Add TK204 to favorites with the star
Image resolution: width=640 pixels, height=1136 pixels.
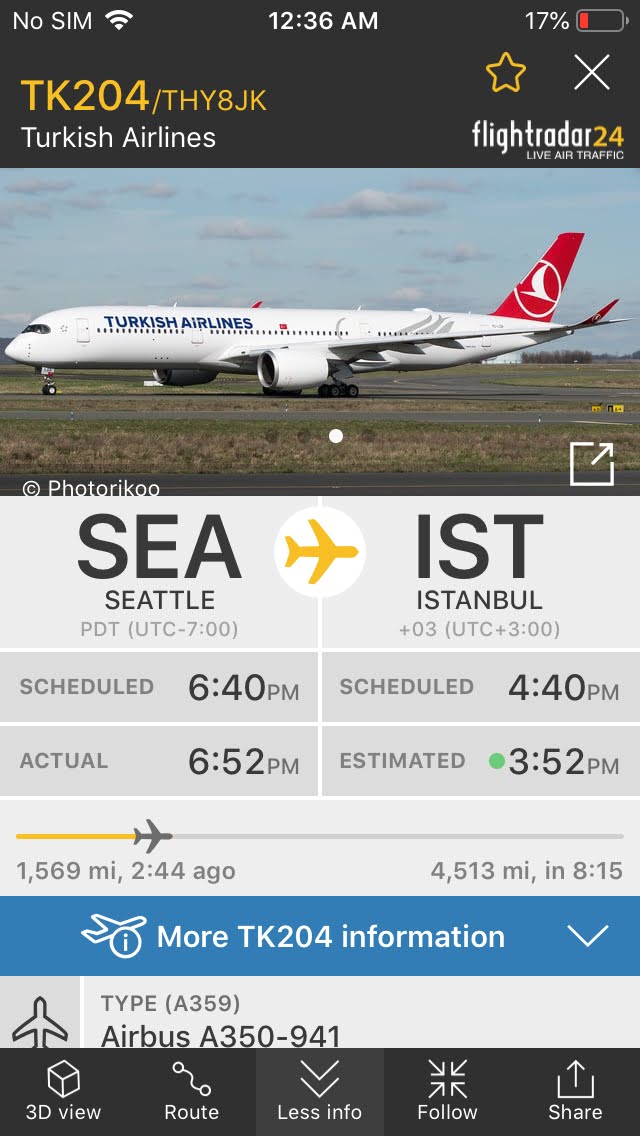click(x=505, y=73)
